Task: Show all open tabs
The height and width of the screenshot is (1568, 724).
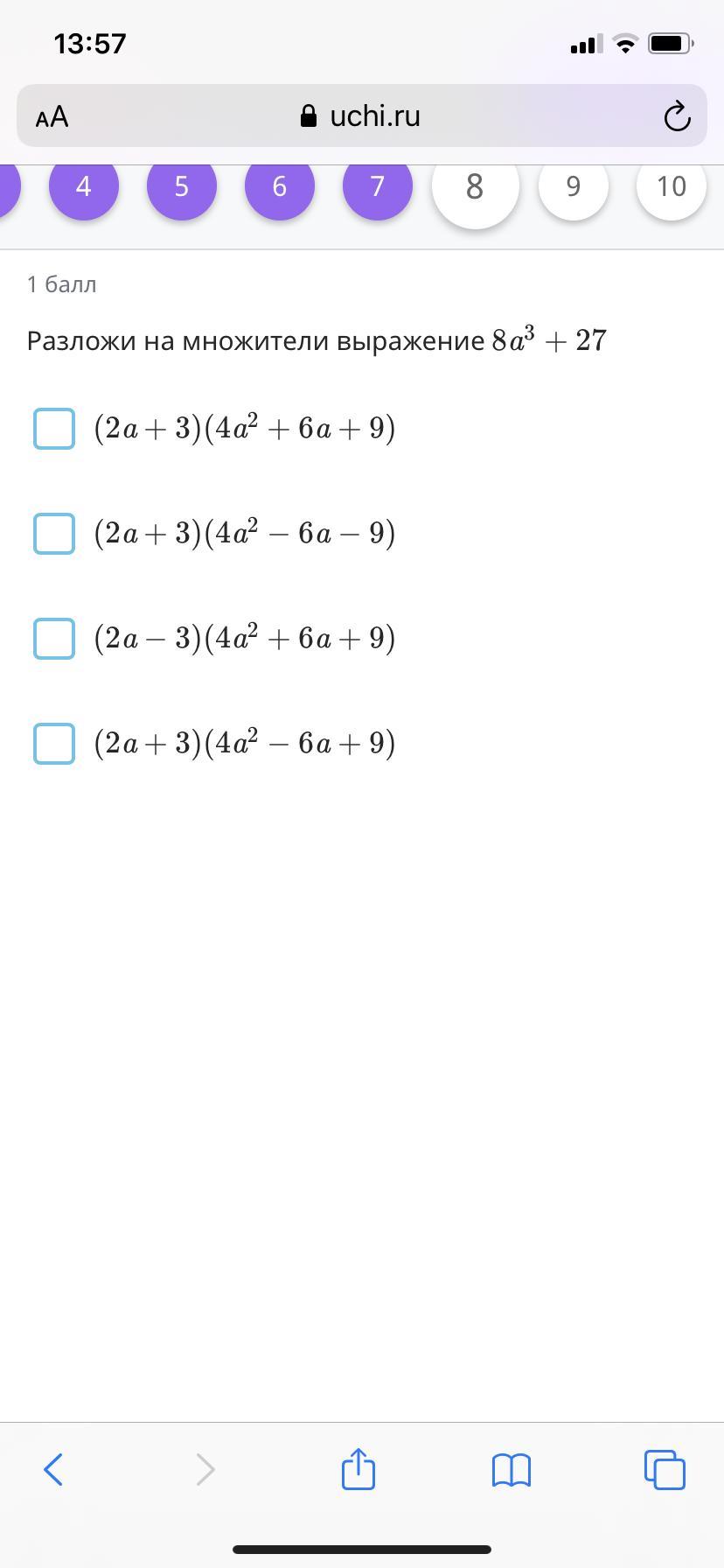Action: tap(665, 1469)
